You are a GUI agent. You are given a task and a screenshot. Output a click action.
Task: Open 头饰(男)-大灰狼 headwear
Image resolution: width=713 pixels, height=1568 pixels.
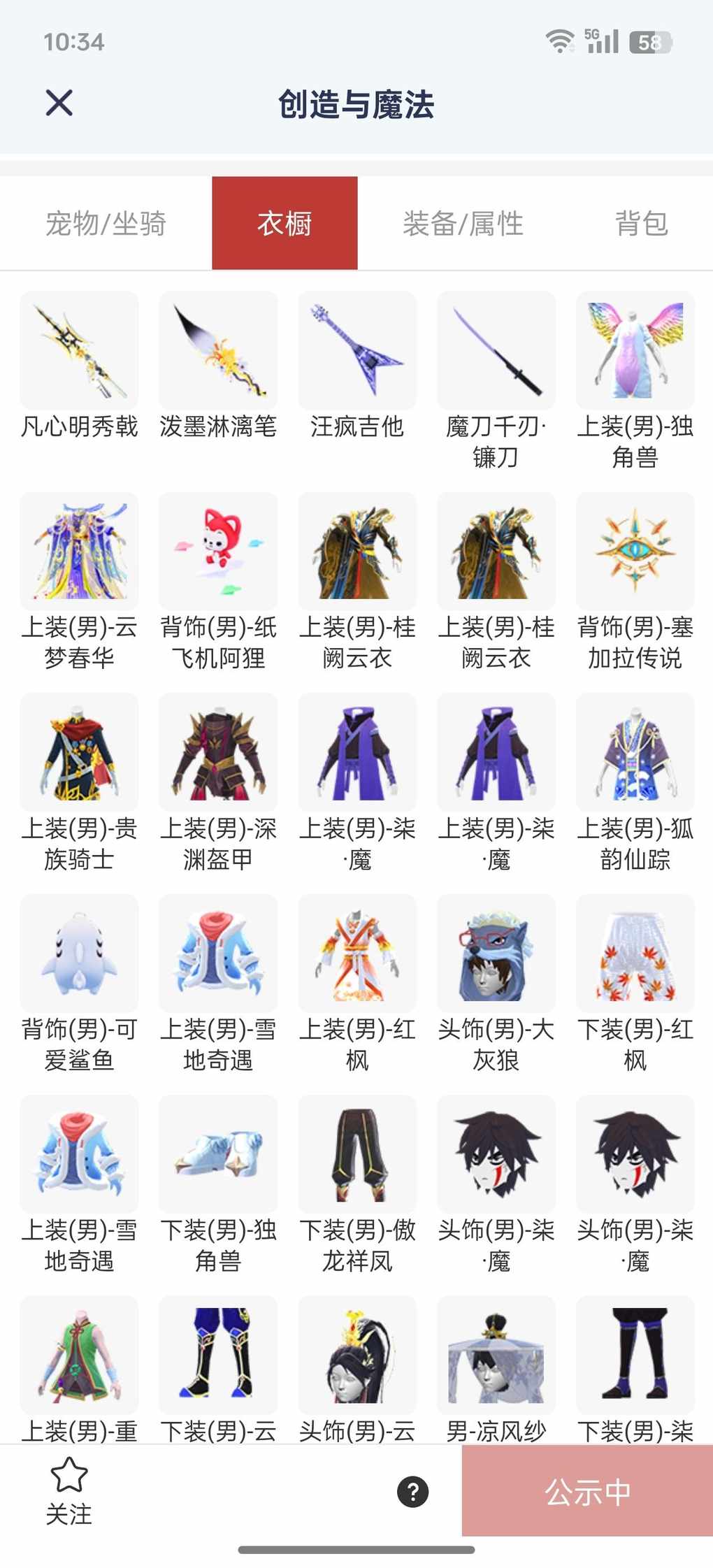[x=496, y=954]
